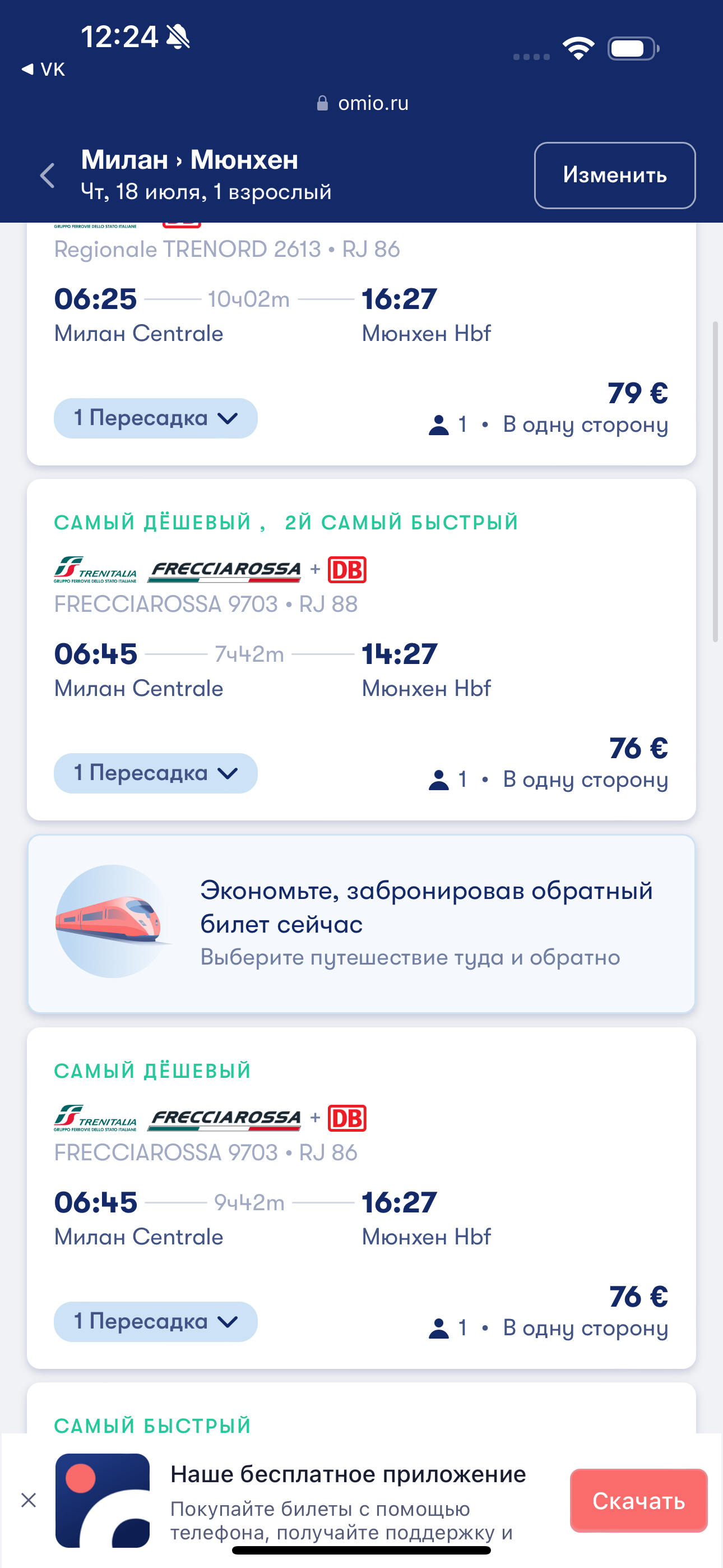Expand transfer details for the 79 € trip
The width and height of the screenshot is (723, 1568).
(155, 418)
